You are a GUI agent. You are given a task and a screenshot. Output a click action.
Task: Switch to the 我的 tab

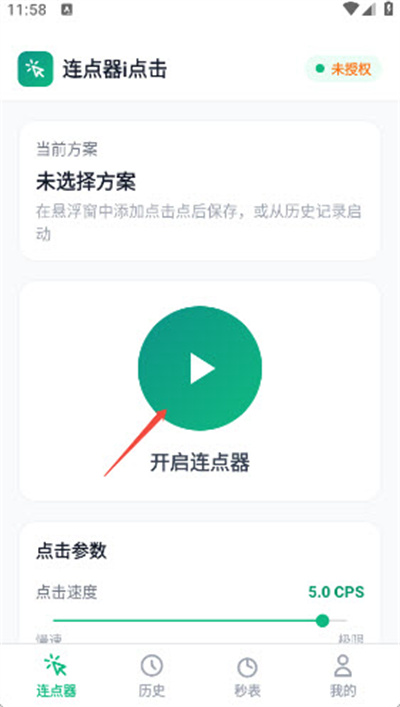(x=343, y=676)
